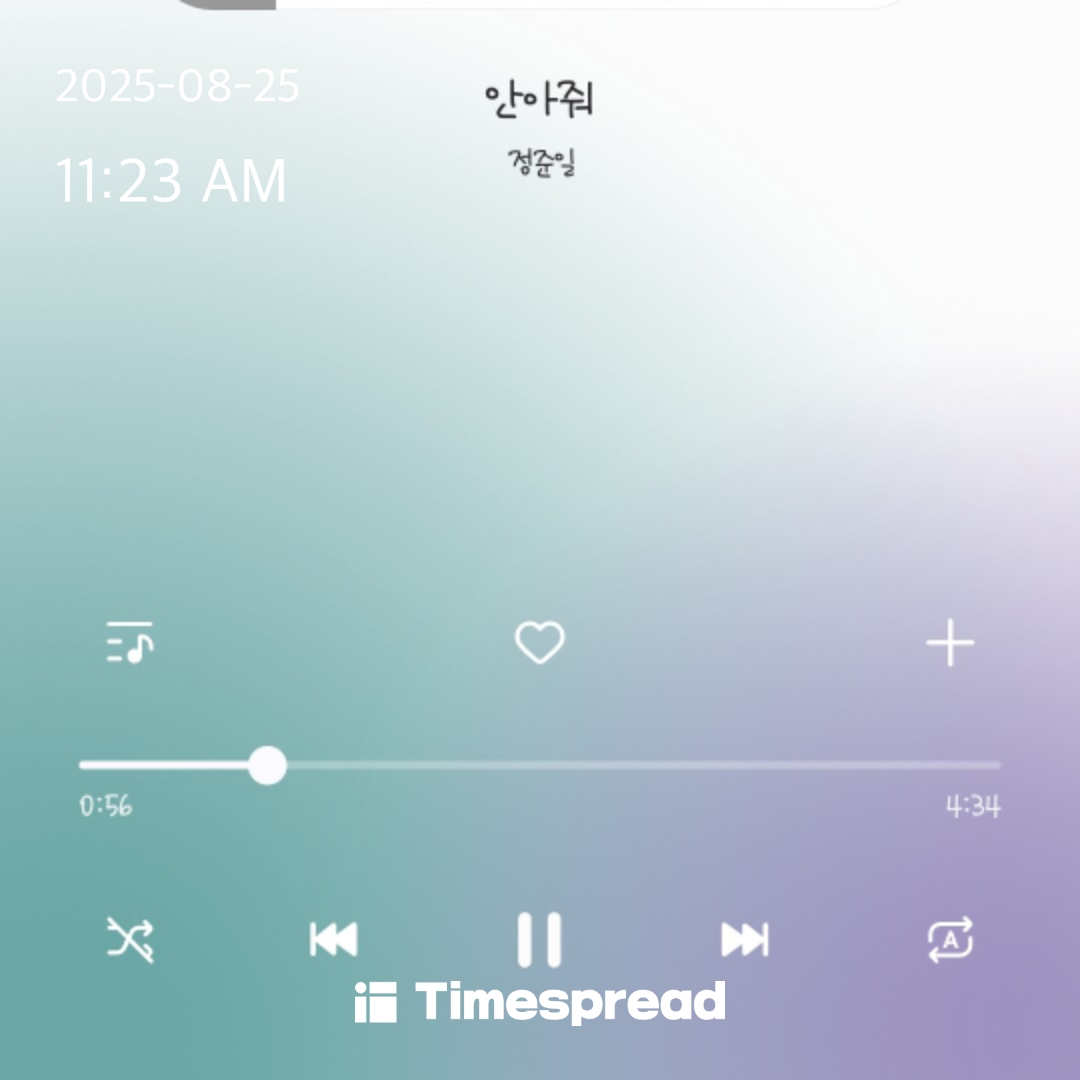
Task: Add this song using the plus icon
Action: click(950, 643)
